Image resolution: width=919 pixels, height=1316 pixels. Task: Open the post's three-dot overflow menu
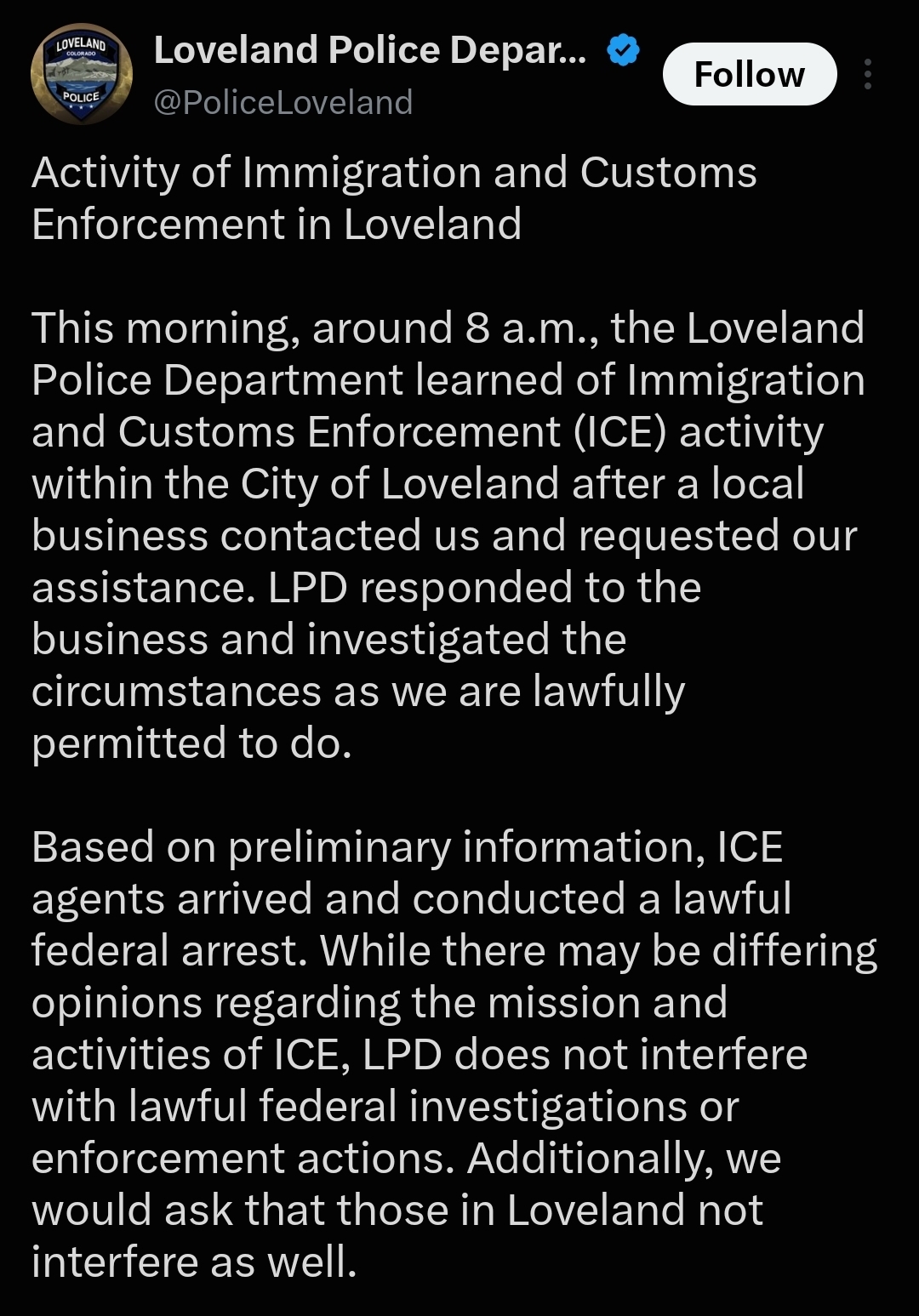867,74
